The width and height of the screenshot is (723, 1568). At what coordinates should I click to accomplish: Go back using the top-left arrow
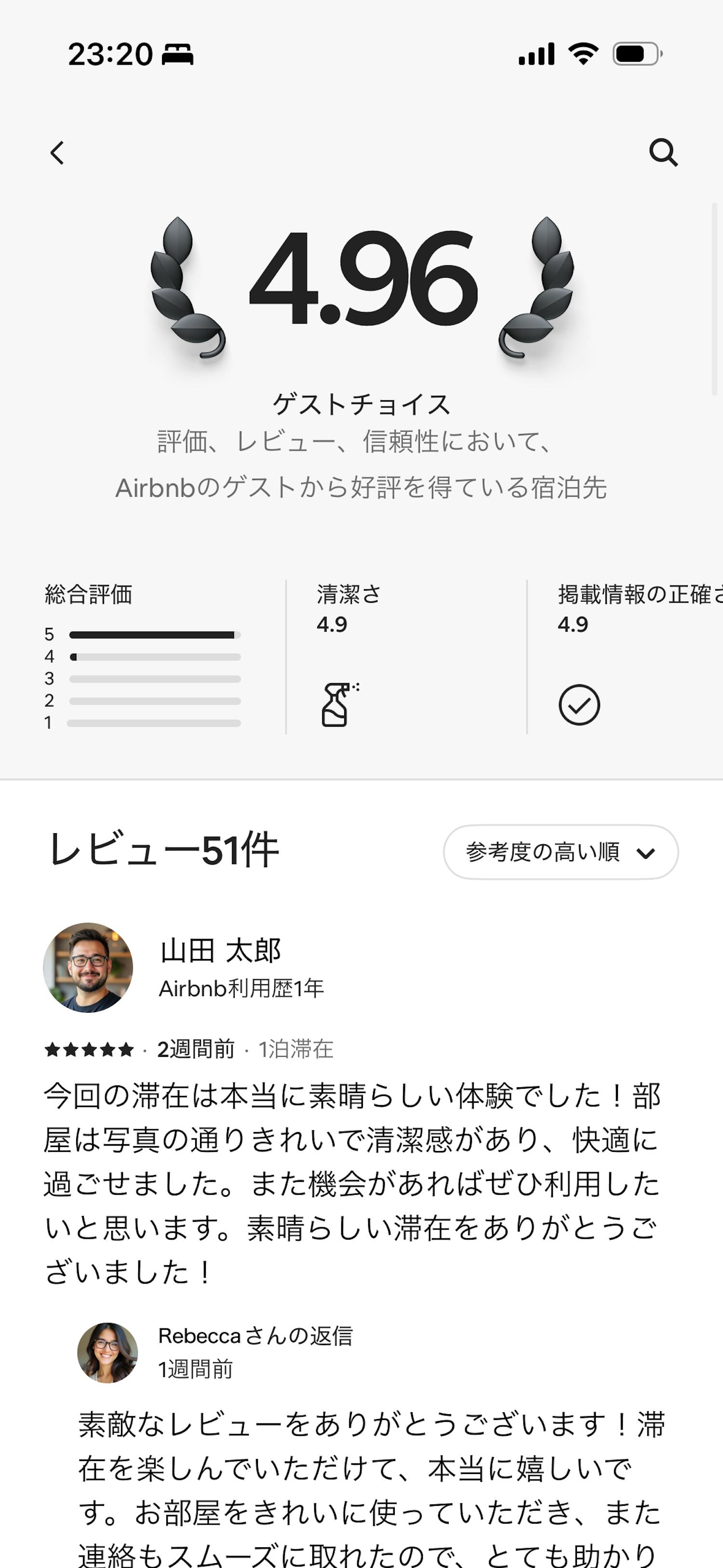[x=57, y=153]
